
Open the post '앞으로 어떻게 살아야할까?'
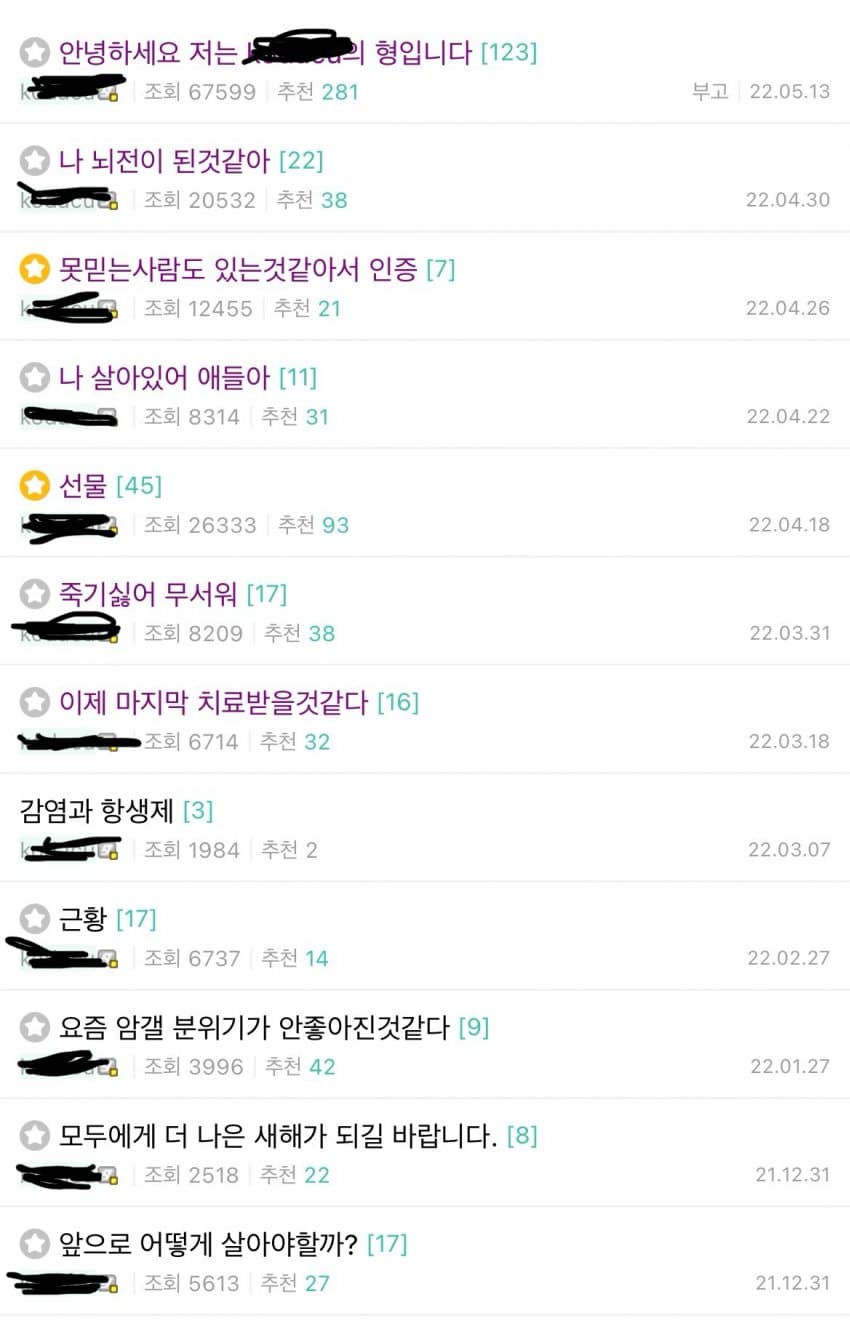click(x=208, y=1244)
